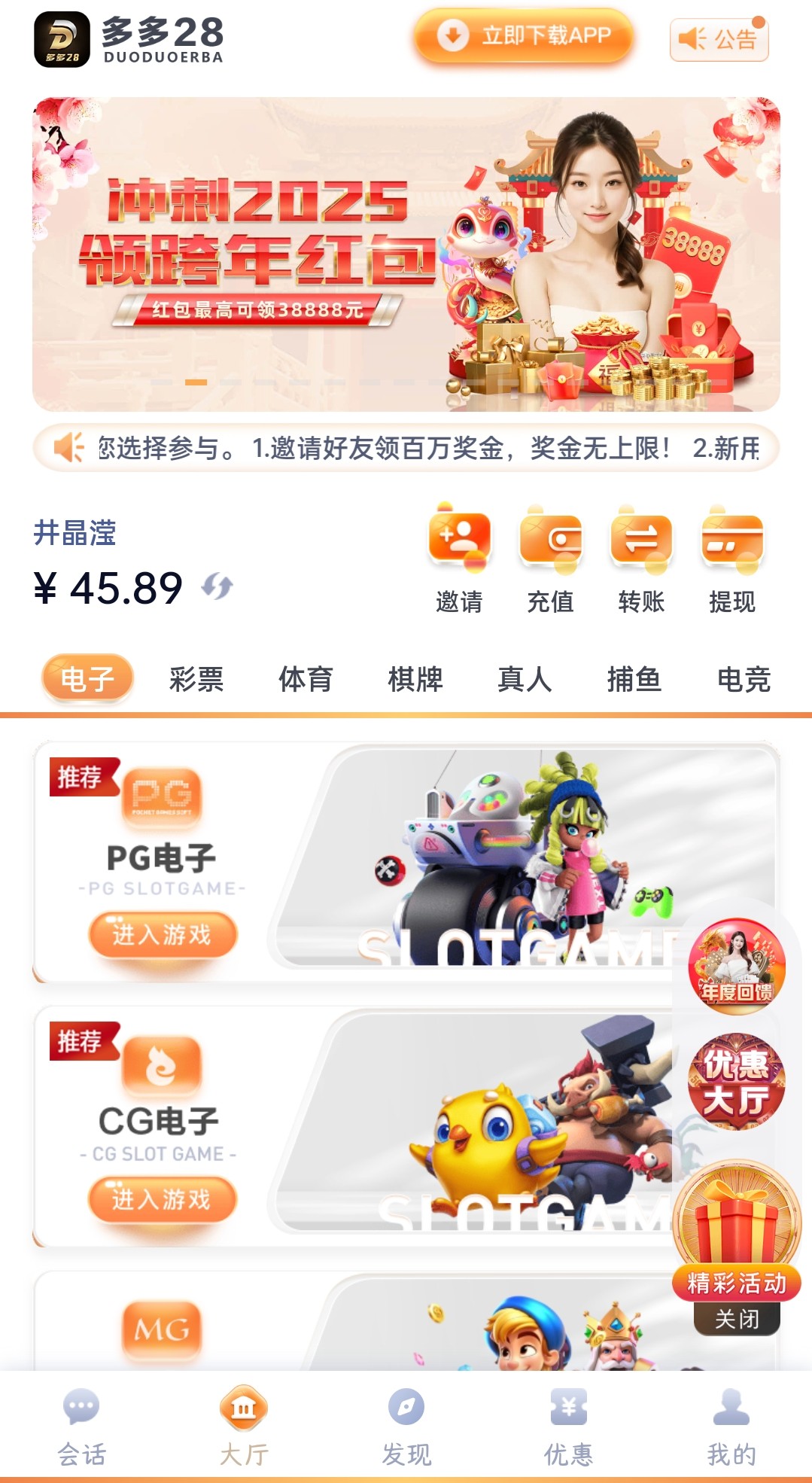
Task: Enter the PG电子 game via 进入游戏
Action: [163, 935]
